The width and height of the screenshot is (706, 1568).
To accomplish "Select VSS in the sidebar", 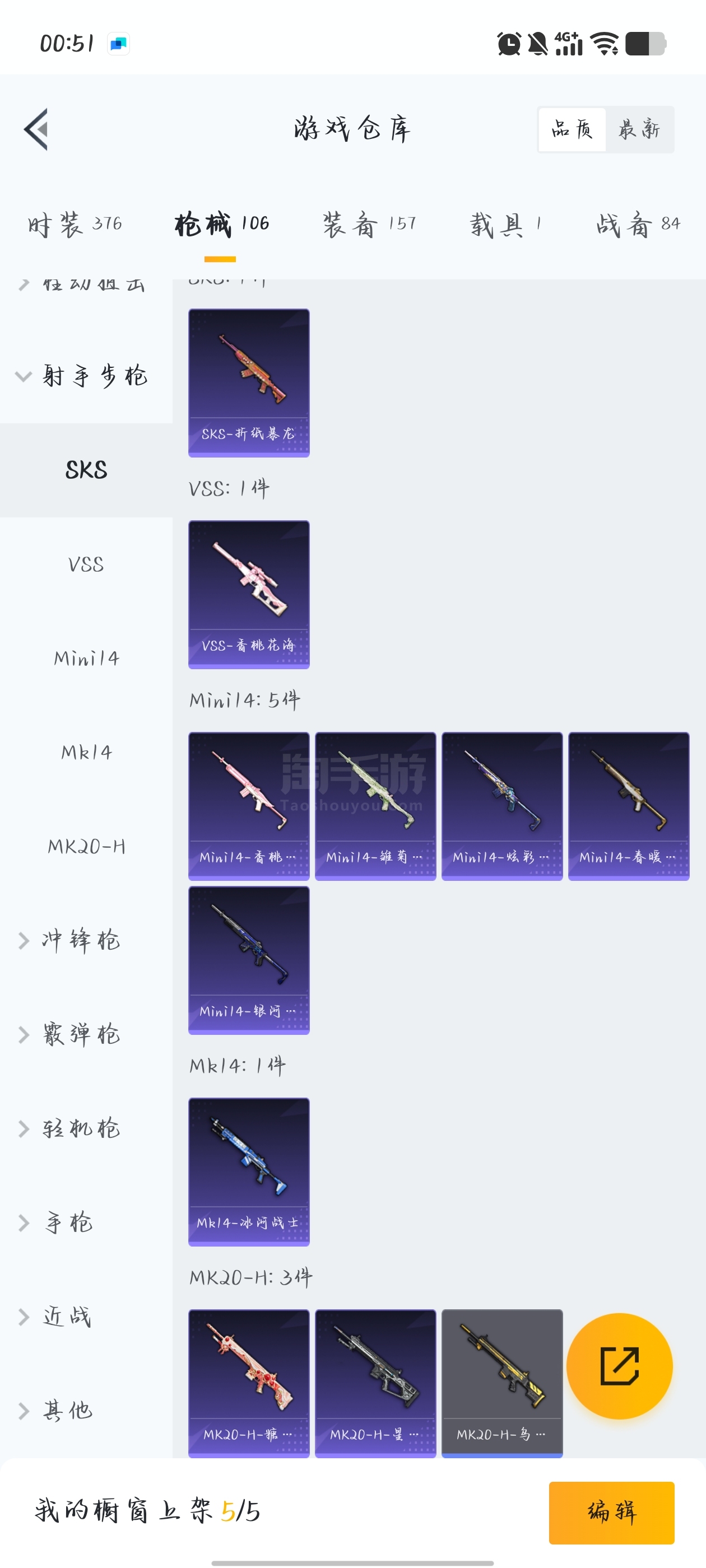I will (x=86, y=564).
